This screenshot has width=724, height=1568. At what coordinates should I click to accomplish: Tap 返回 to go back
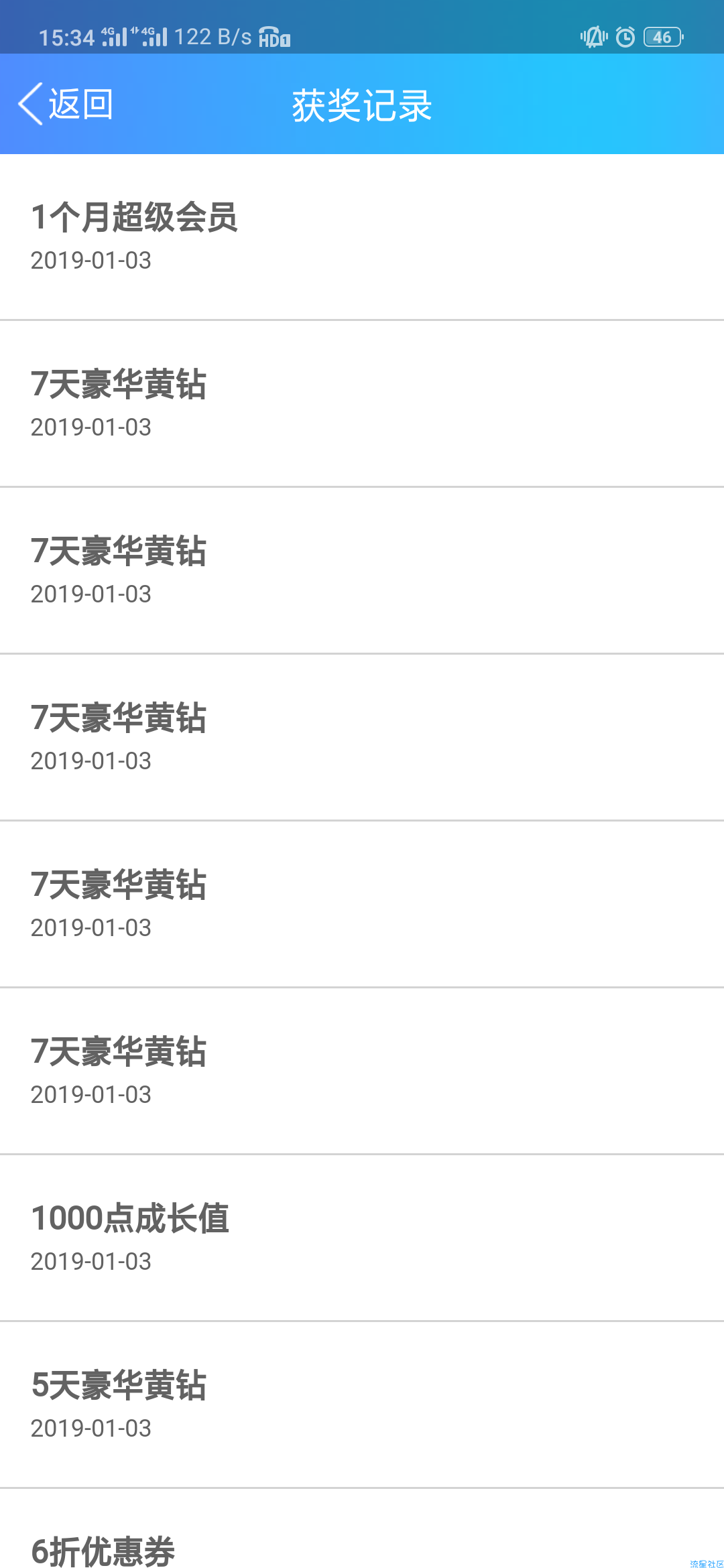tap(66, 105)
